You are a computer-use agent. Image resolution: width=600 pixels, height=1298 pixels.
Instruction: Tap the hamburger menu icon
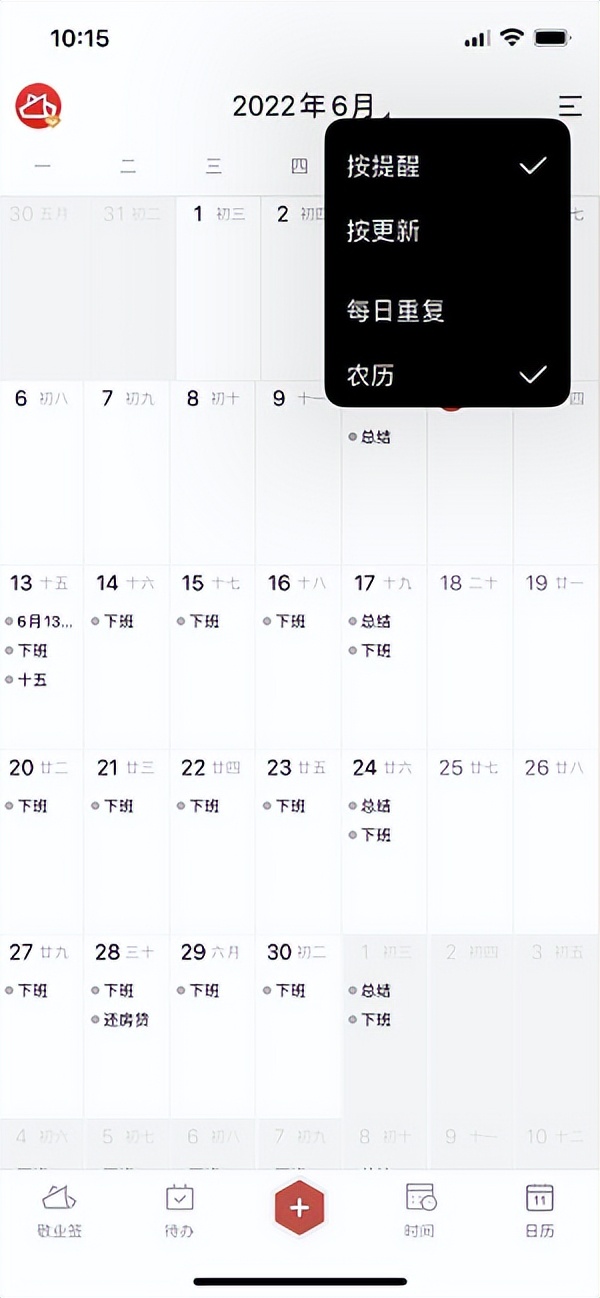[570, 106]
